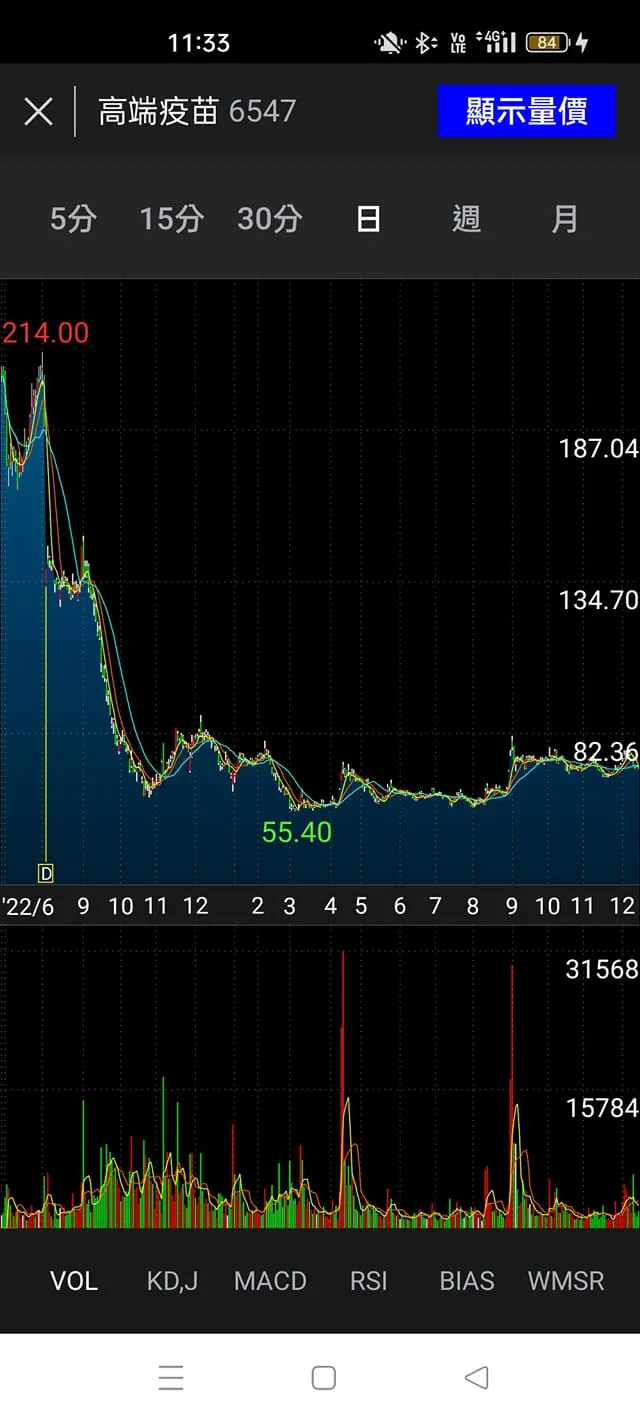View the 月 monthly chart
Screen dimensions: 640x1422
pyautogui.click(x=565, y=219)
